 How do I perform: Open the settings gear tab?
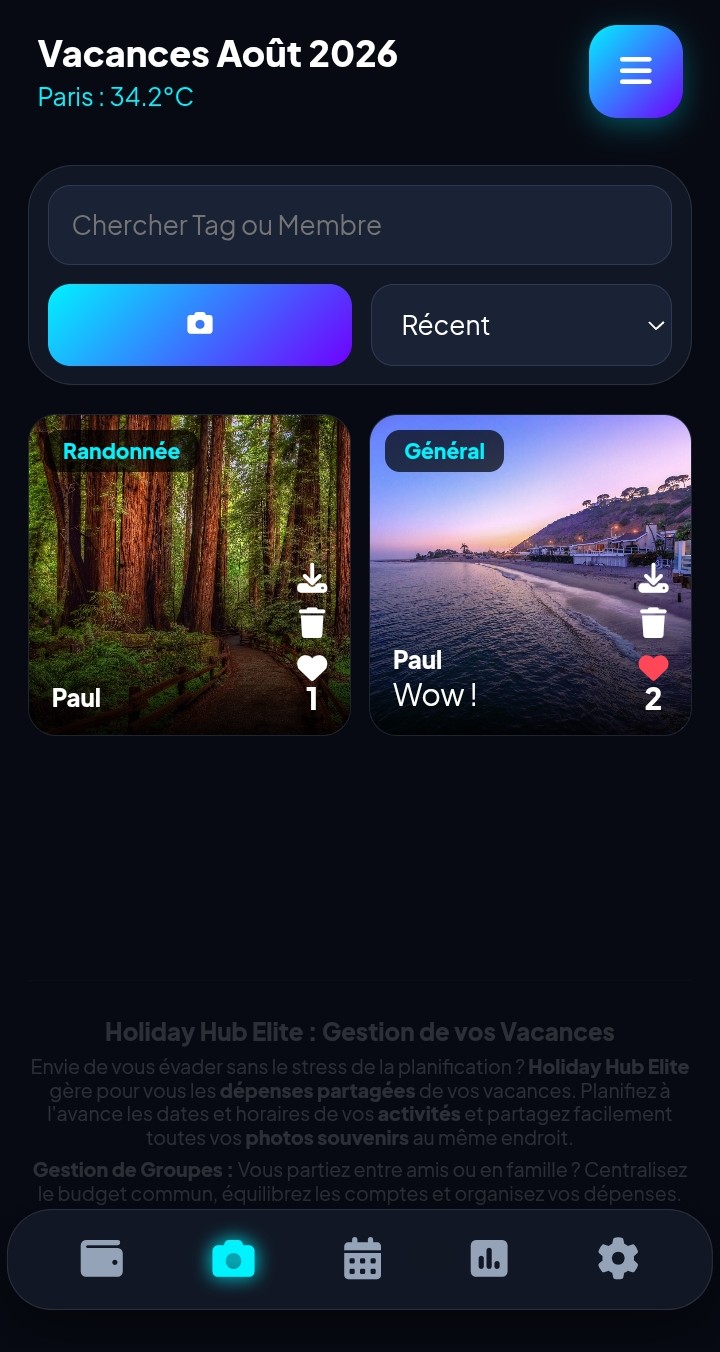pos(618,1259)
